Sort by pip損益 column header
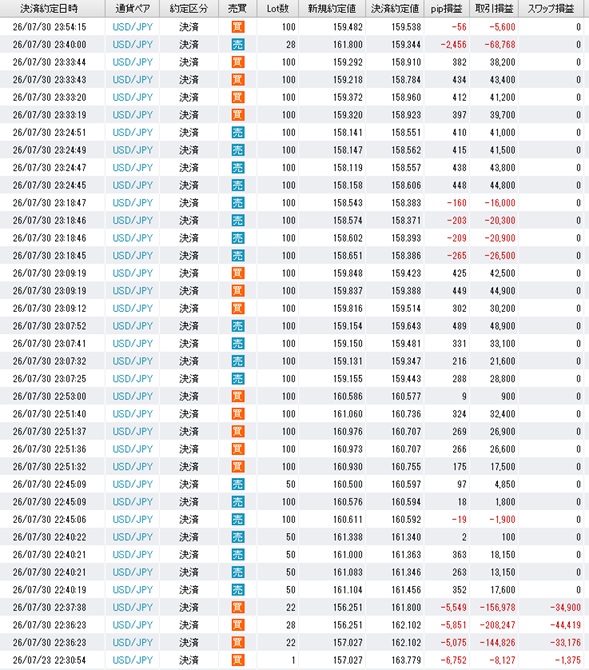Screen dimensions: 589x670 [446, 9]
